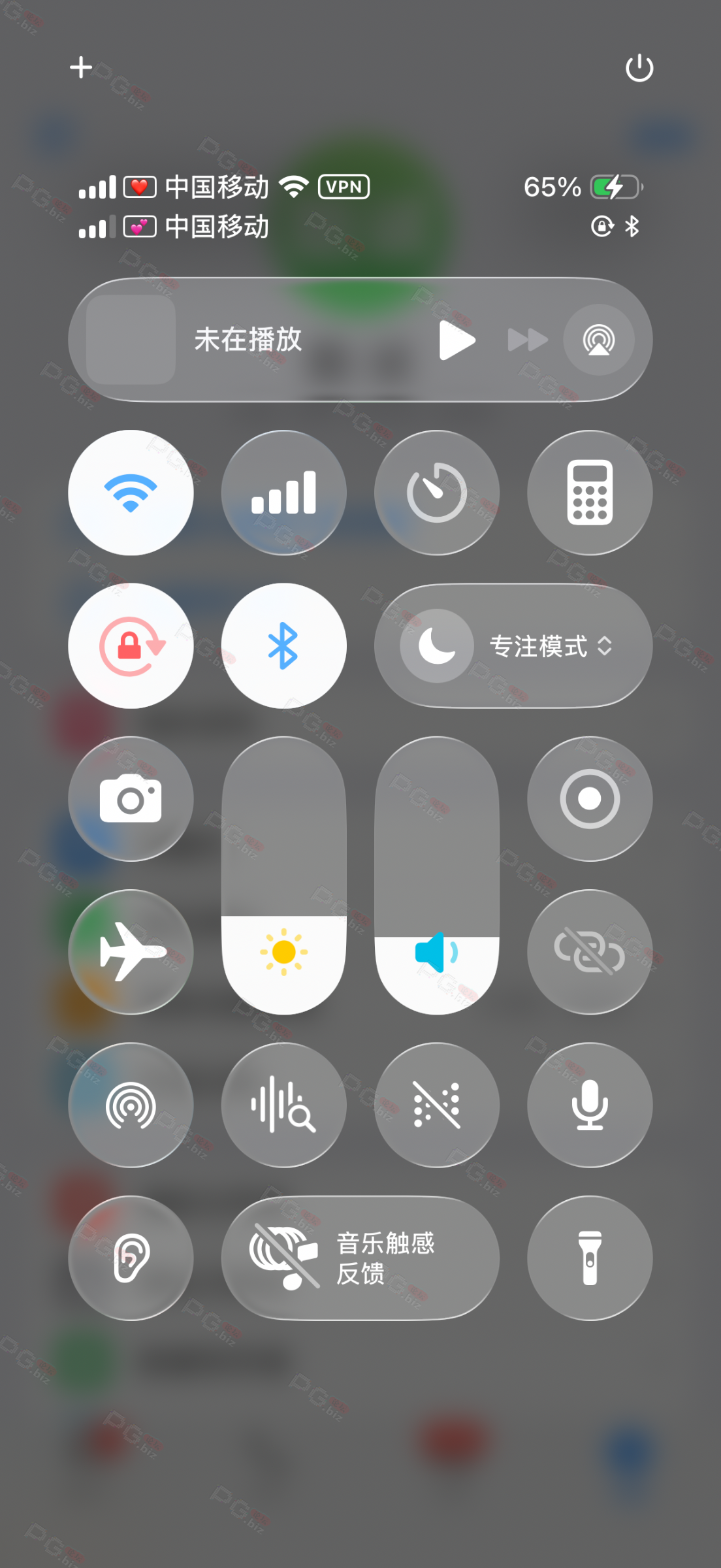The width and height of the screenshot is (721, 1568).
Task: Play media in the 未在播放 widget
Action: 457,340
